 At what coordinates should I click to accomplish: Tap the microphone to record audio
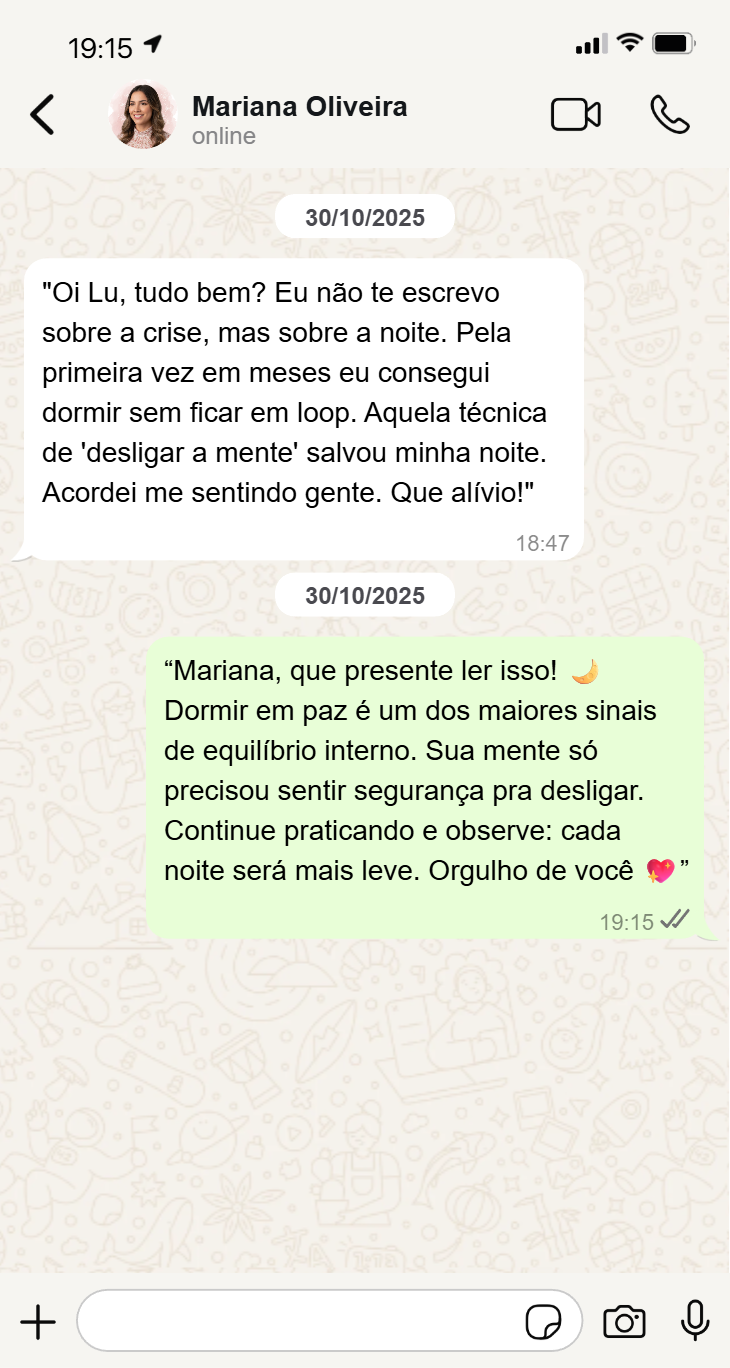coord(695,1321)
